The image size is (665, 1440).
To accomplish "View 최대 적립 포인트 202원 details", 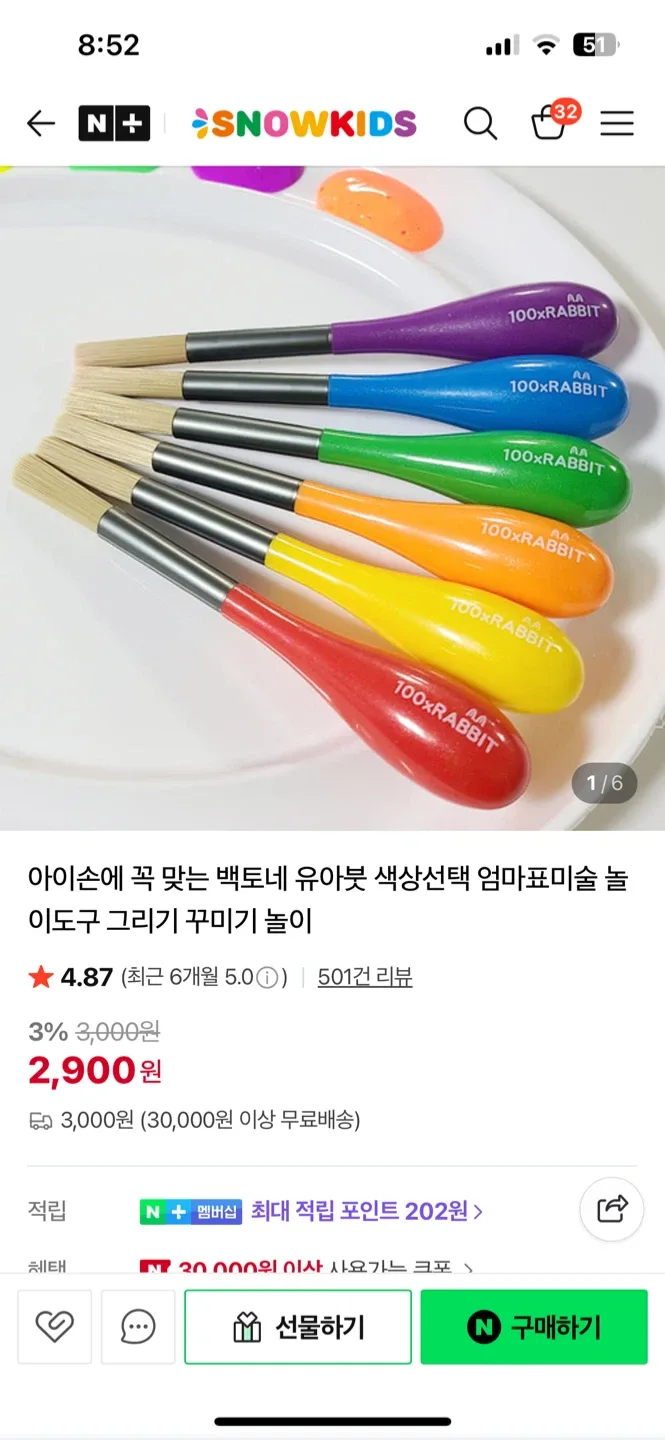I will tap(366, 1212).
